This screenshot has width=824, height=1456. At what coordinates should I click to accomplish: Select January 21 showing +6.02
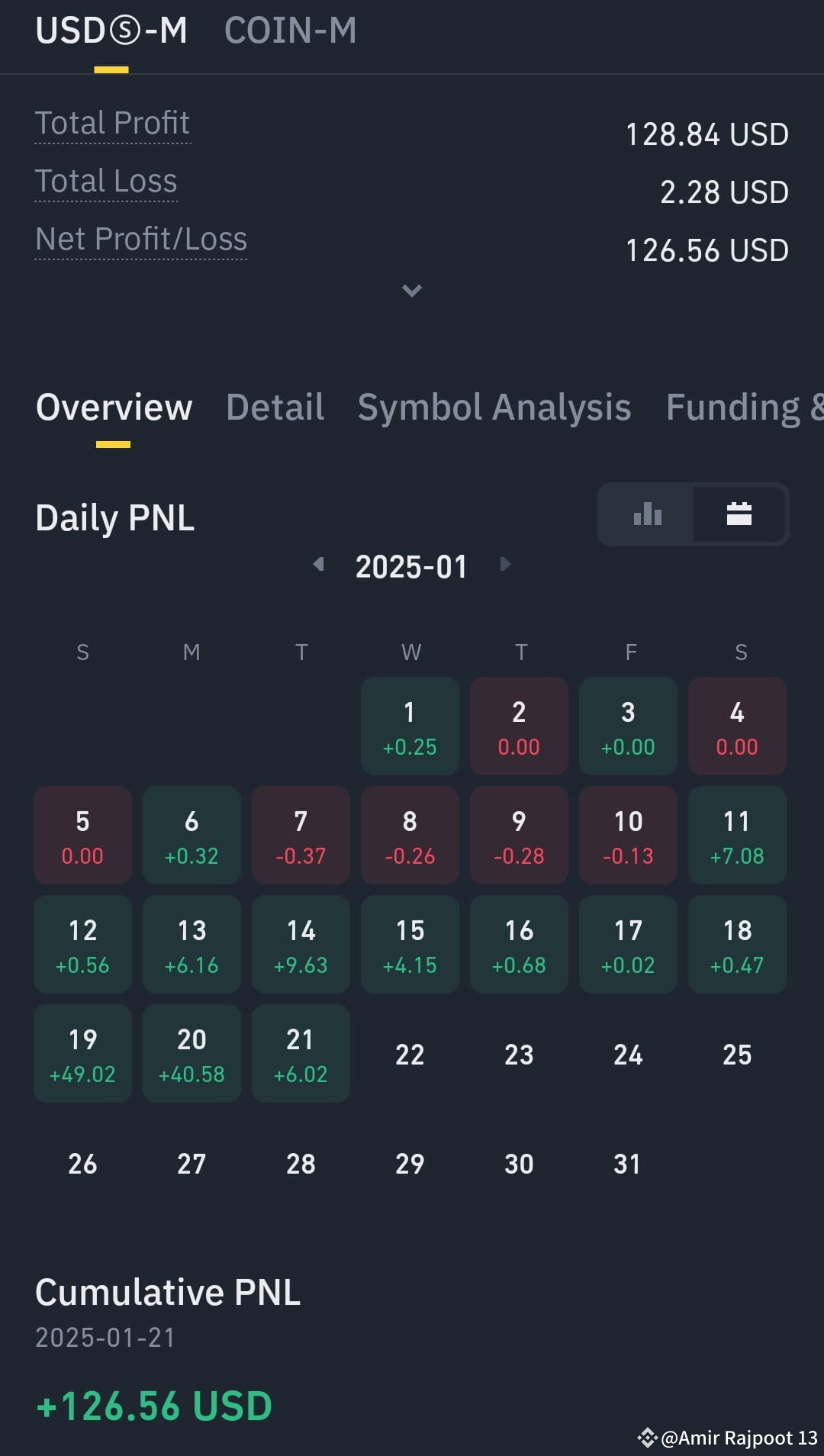pos(301,1053)
